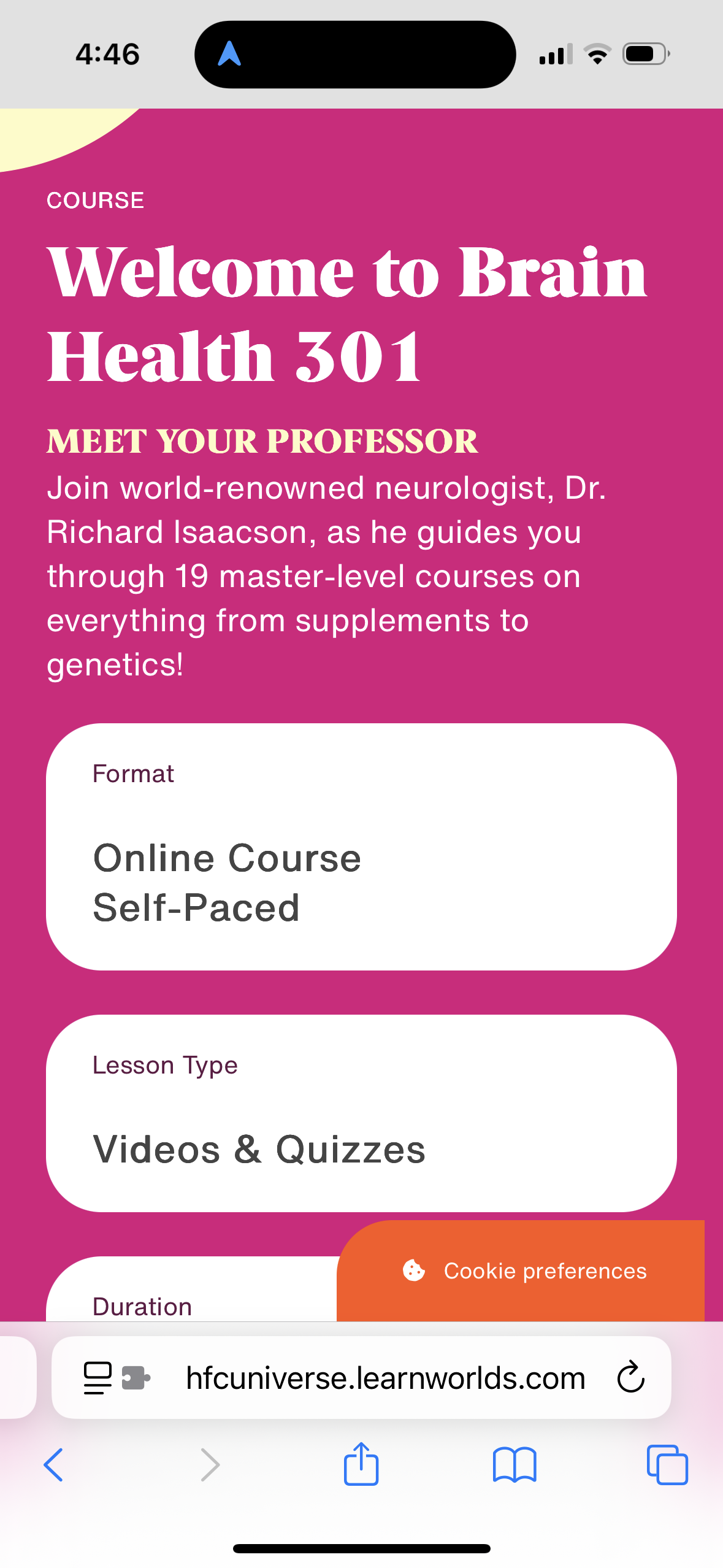Go back to the previous page
The height and width of the screenshot is (1568, 723).
[54, 1465]
